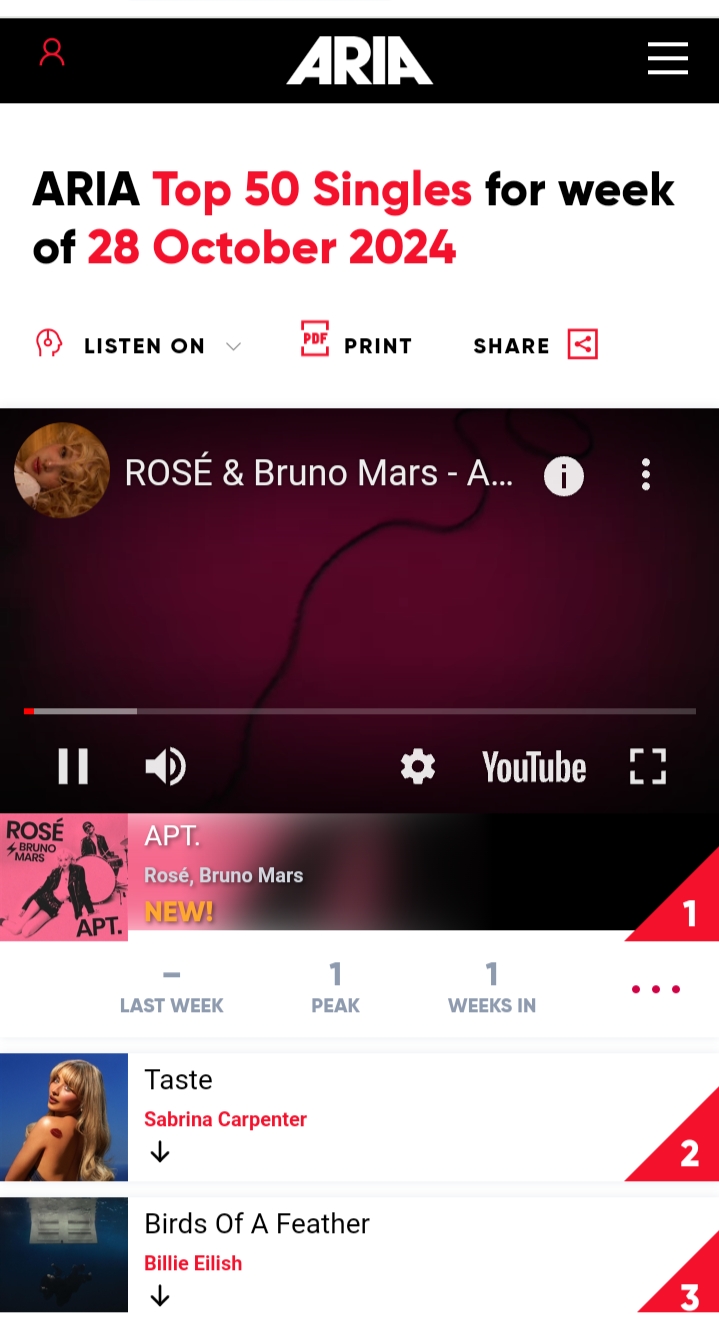
Task: Open the user account icon
Action: click(52, 53)
